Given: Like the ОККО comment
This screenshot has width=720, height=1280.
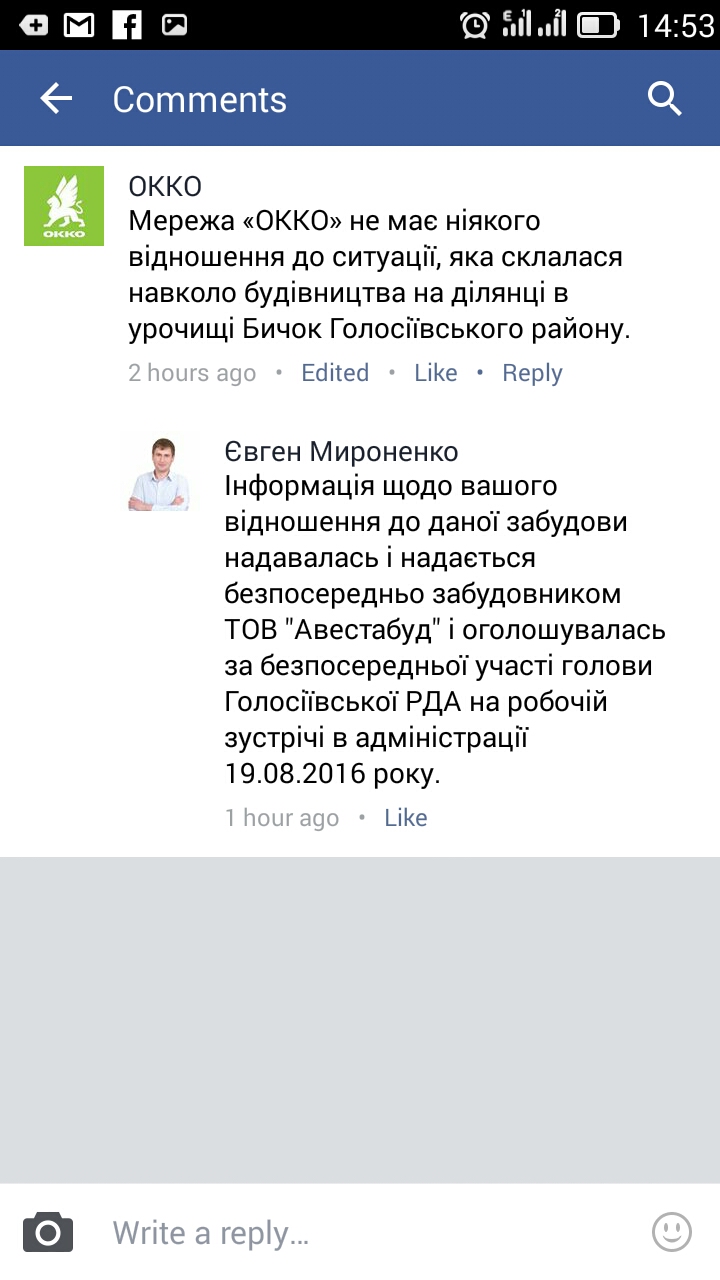Looking at the screenshot, I should point(435,373).
